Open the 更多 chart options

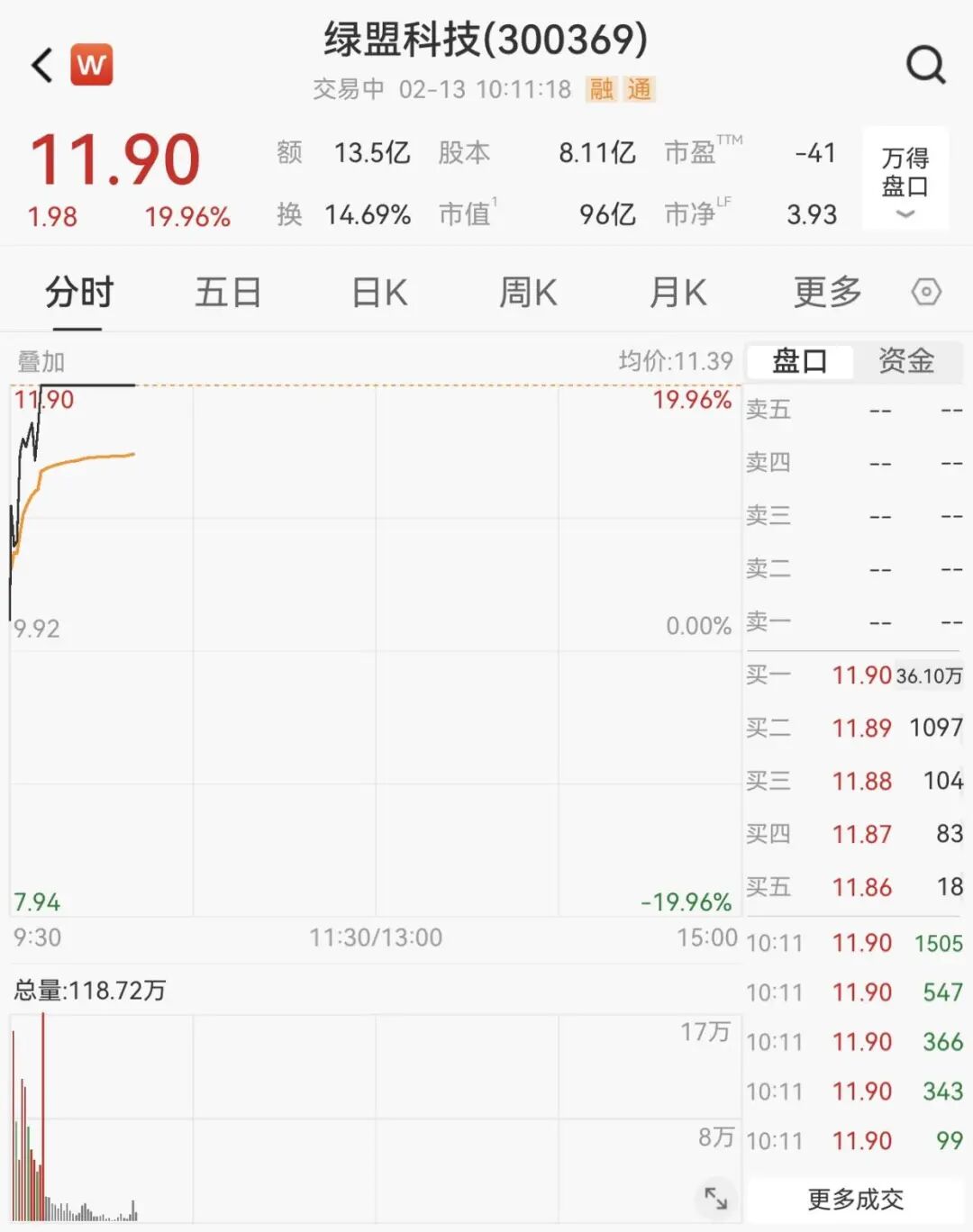(x=827, y=293)
